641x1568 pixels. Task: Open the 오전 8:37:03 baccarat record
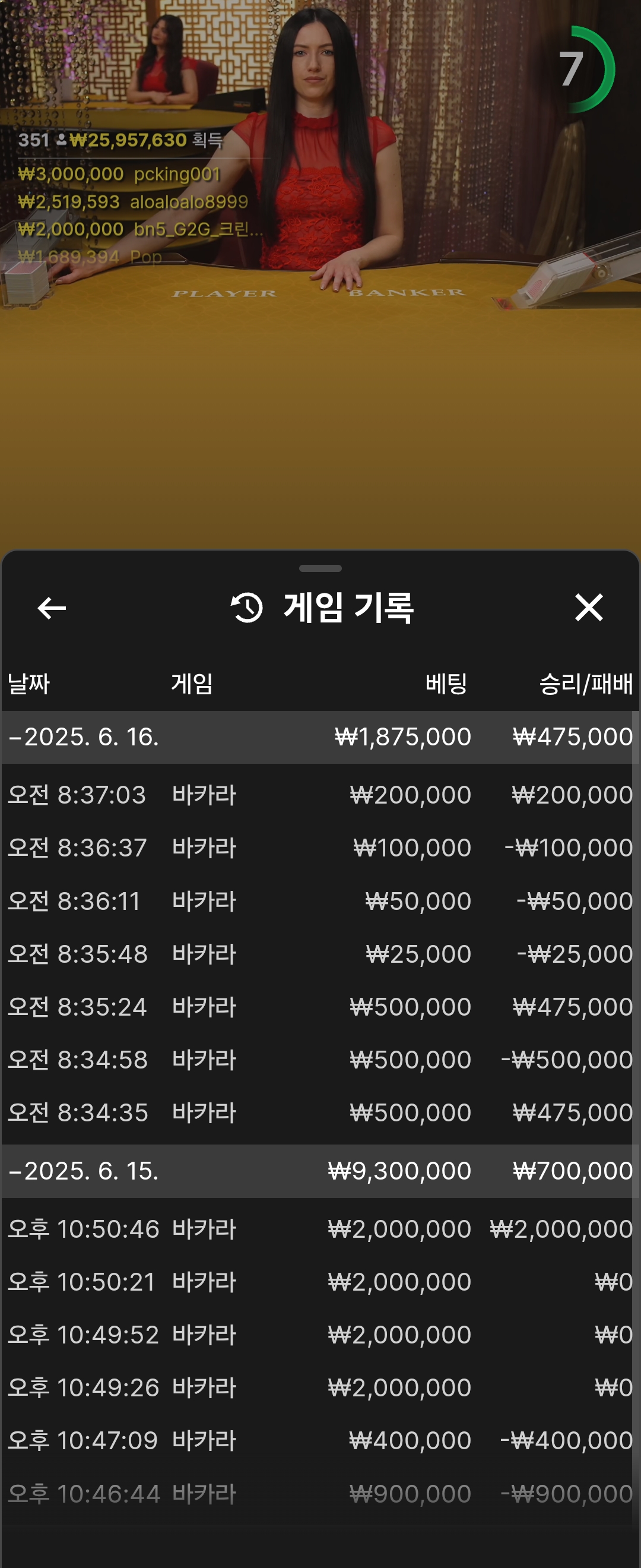tap(320, 795)
